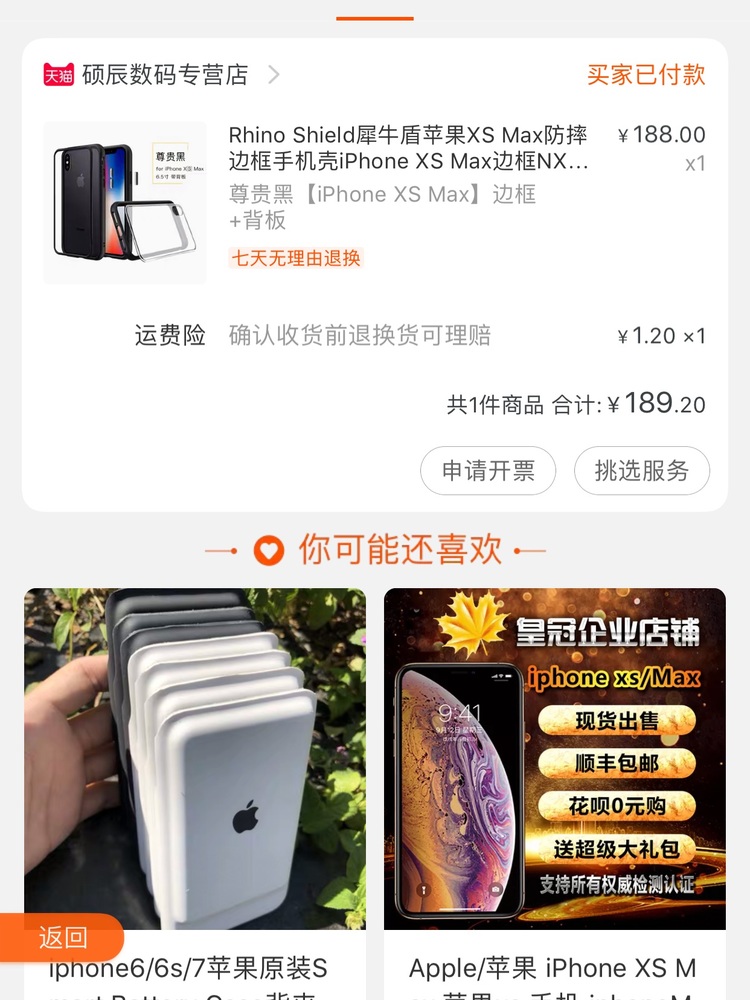Tap the orange 返回 back button
This screenshot has height=1000, width=750.
62,938
